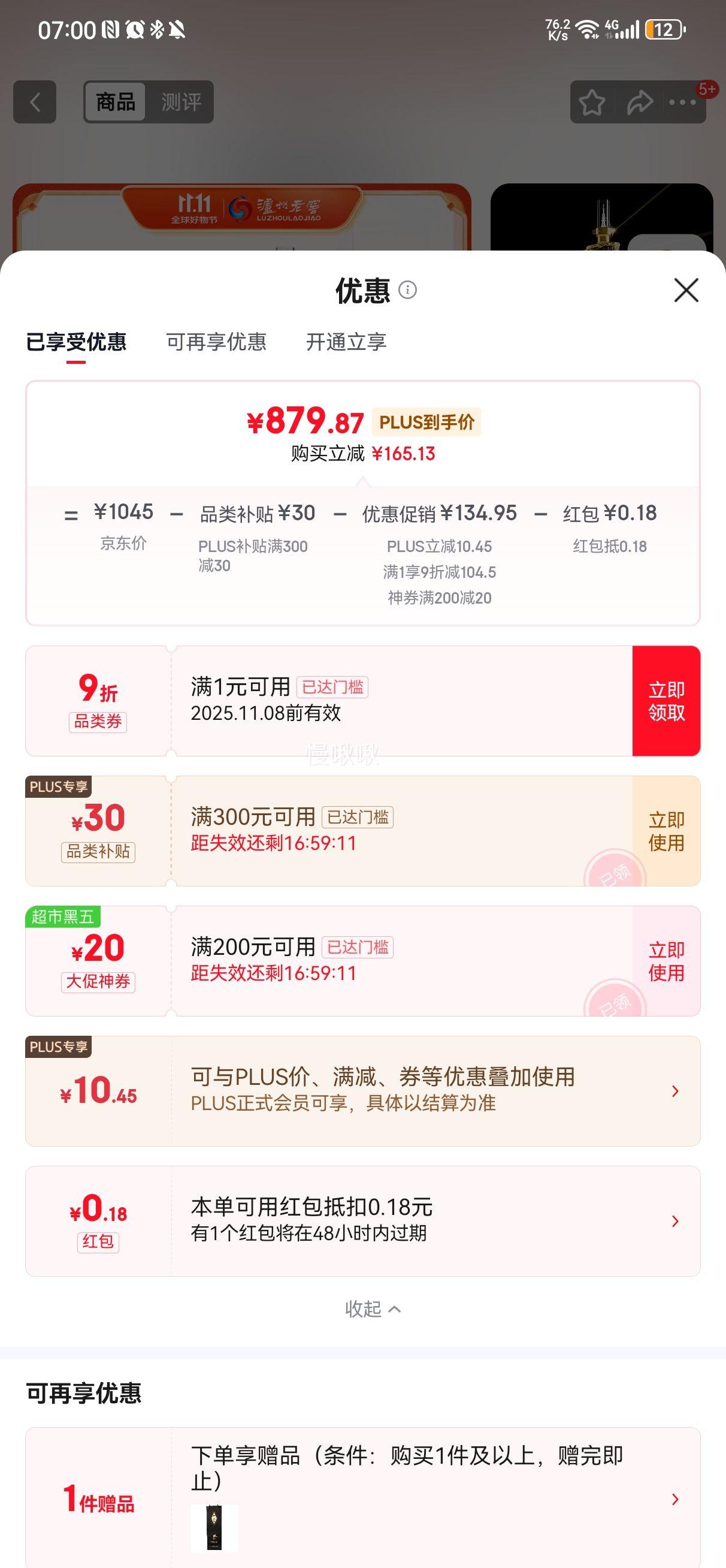Close the 优惠 coupon popup

[686, 290]
